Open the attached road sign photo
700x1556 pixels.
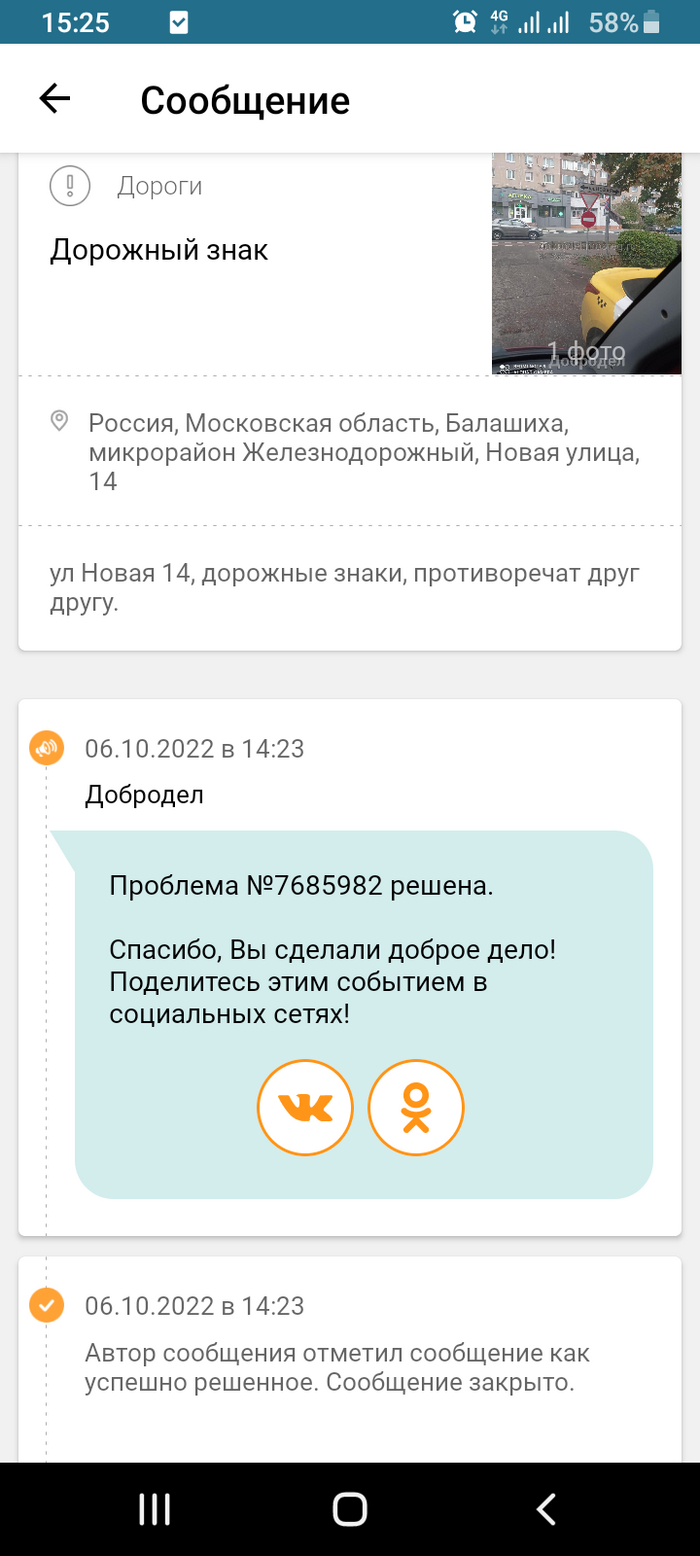(587, 264)
